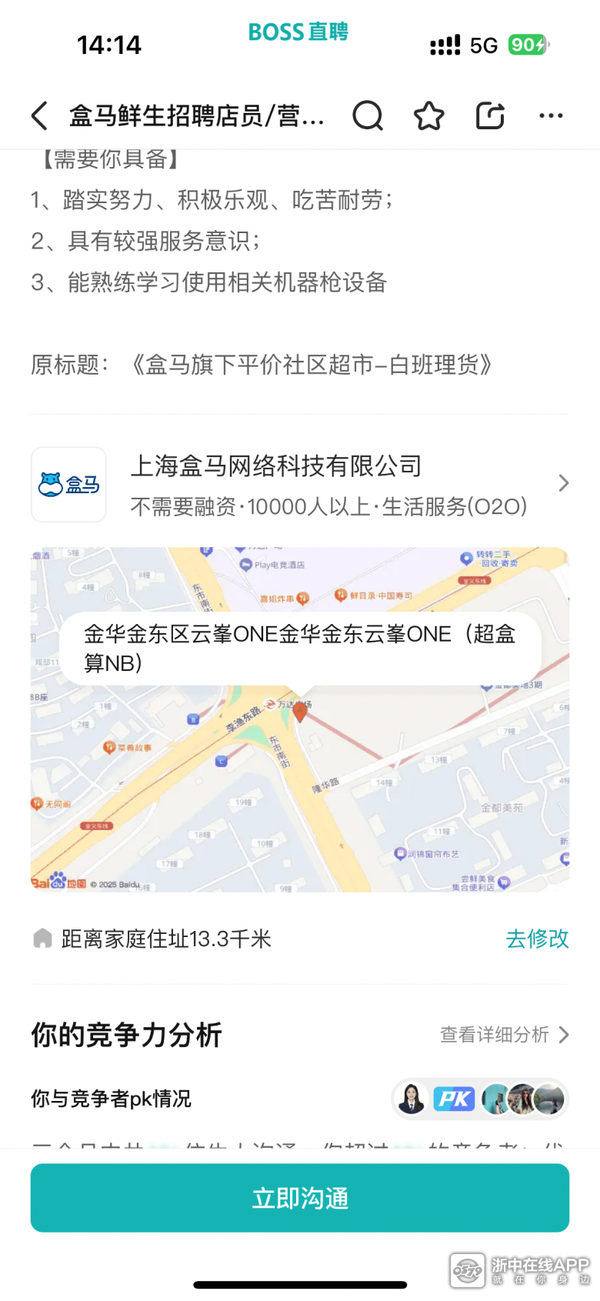Open the three-dot overflow menu
This screenshot has height=1301, width=600.
point(551,116)
